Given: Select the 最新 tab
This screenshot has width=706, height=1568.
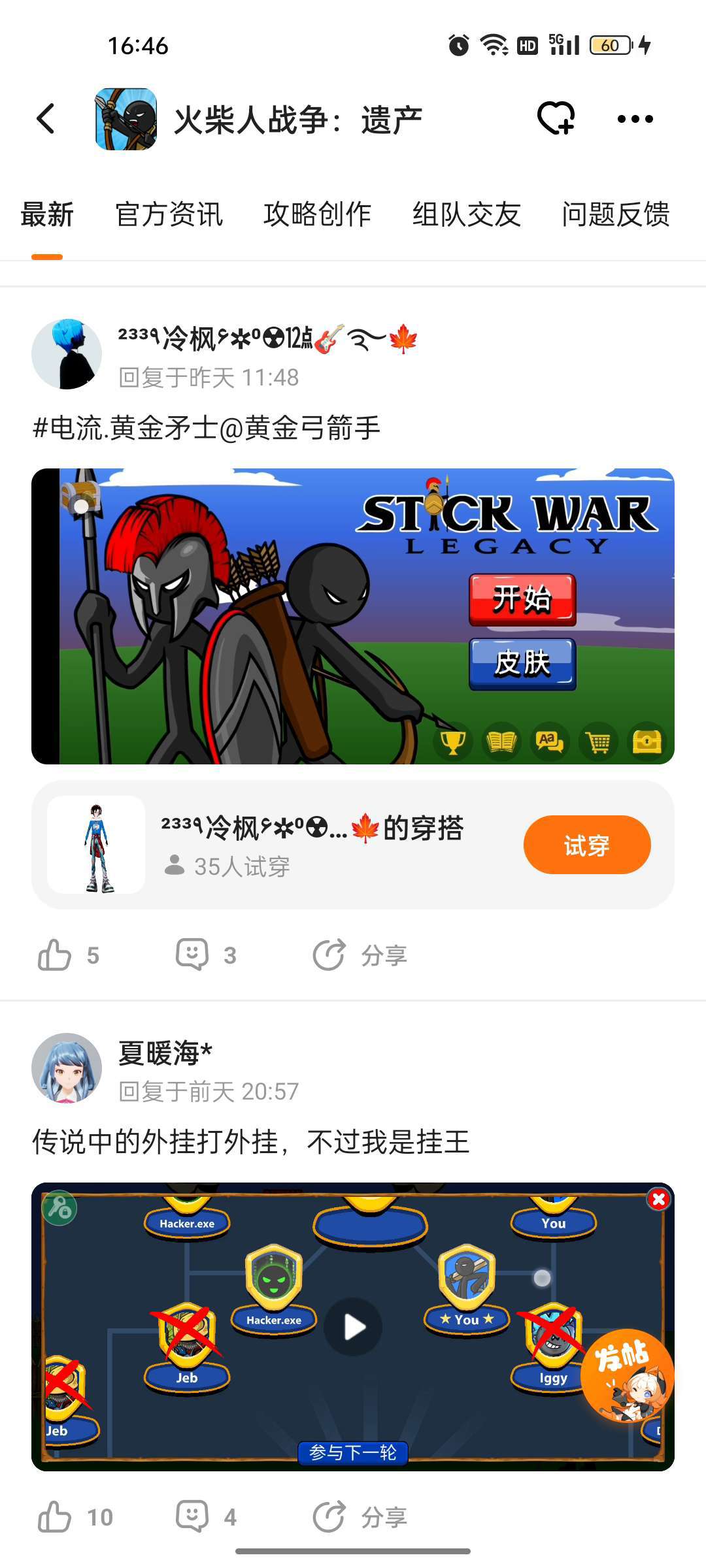Looking at the screenshot, I should [47, 214].
